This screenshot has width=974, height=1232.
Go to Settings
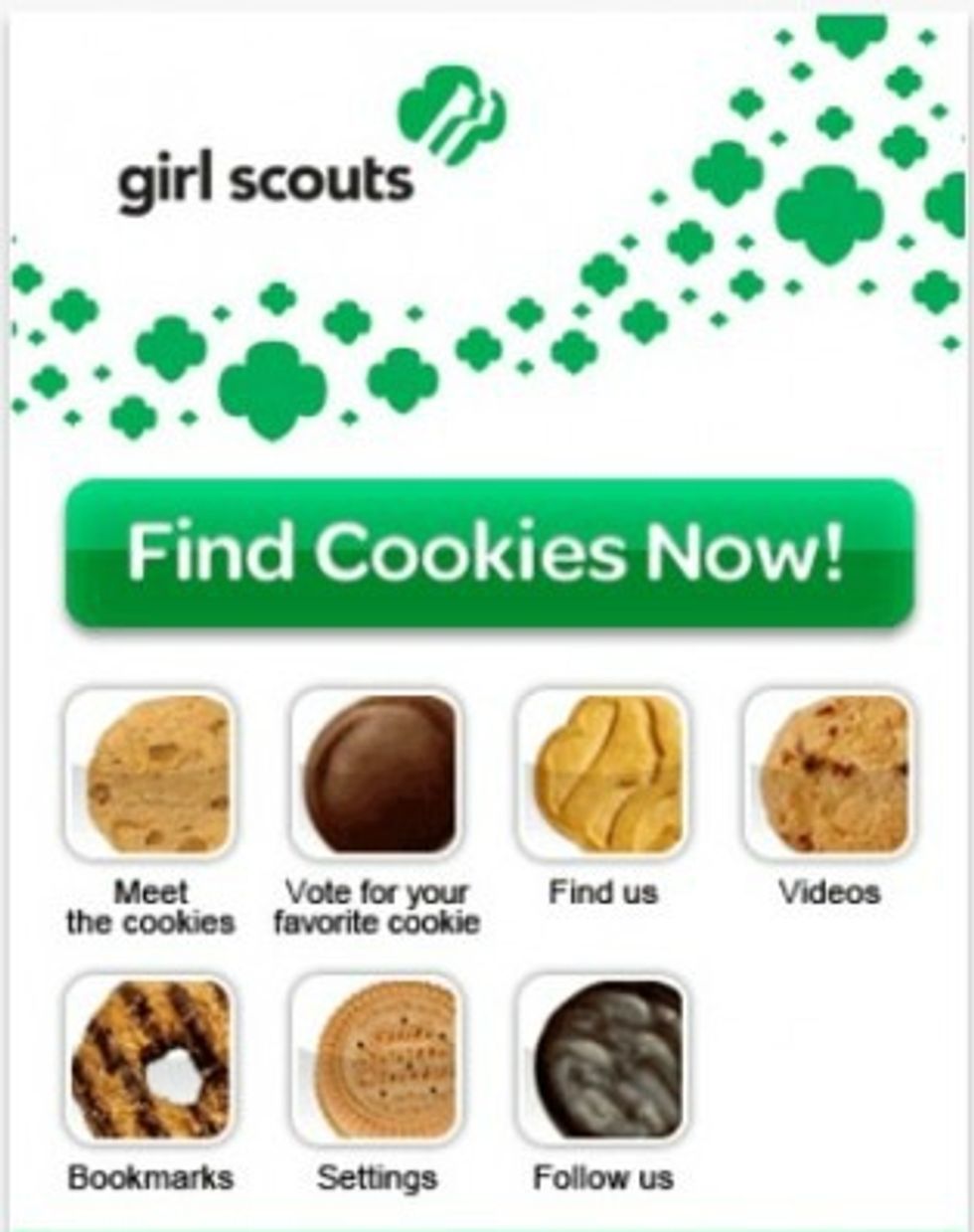click(x=378, y=1058)
